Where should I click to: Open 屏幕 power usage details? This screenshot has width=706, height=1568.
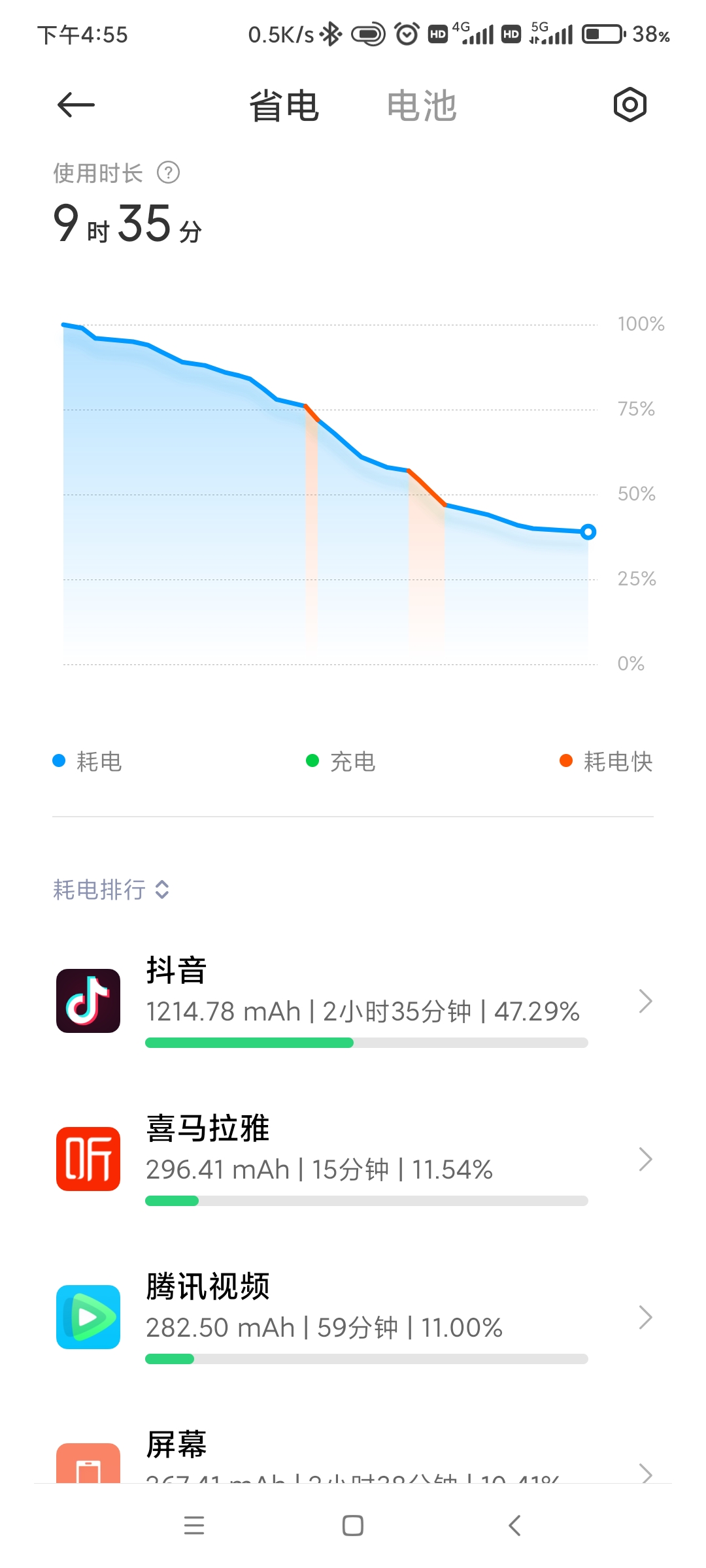(x=353, y=1458)
